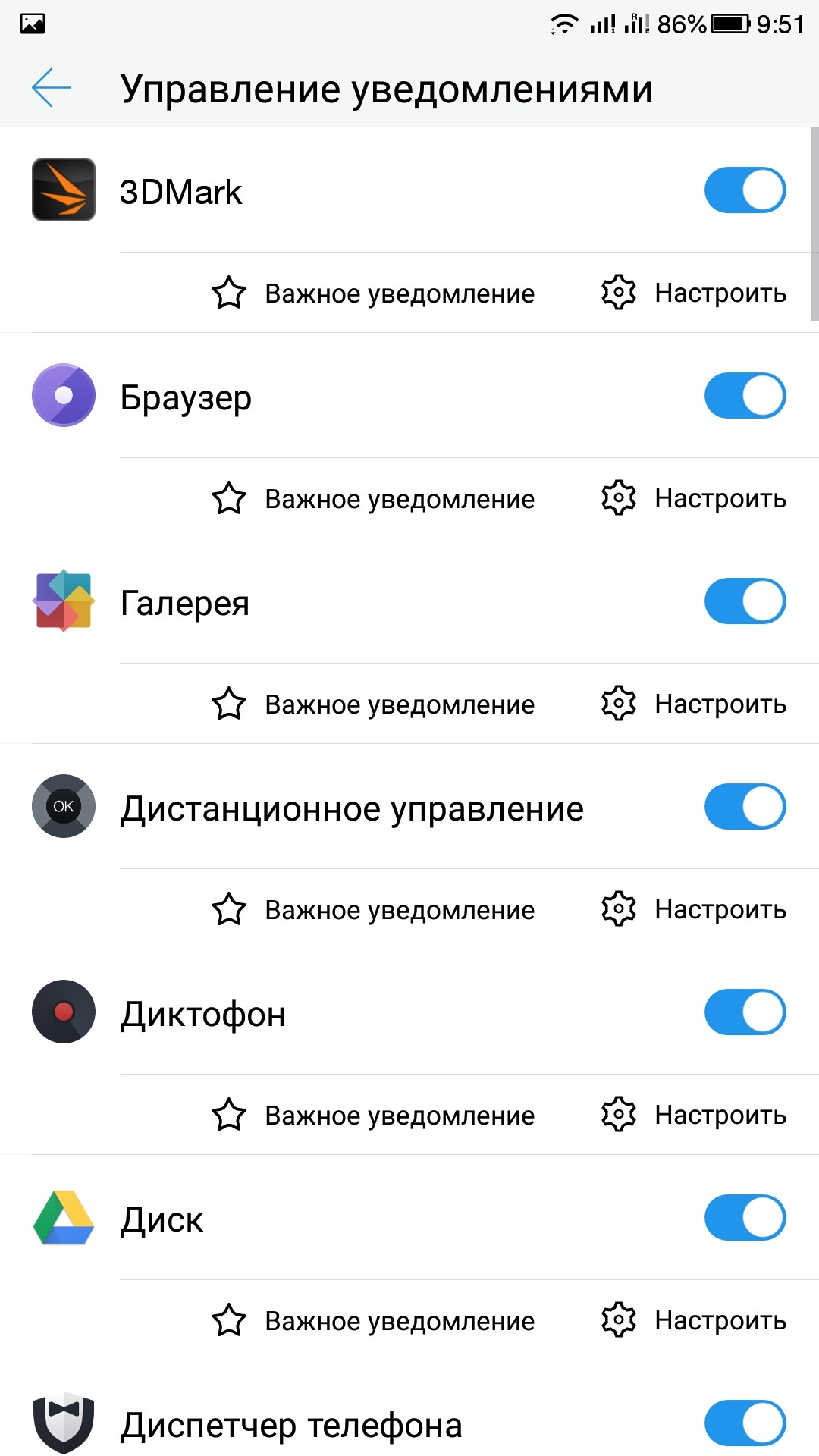Image resolution: width=819 pixels, height=1456 pixels.
Task: Disable notifications for Браузер
Action: click(x=745, y=396)
